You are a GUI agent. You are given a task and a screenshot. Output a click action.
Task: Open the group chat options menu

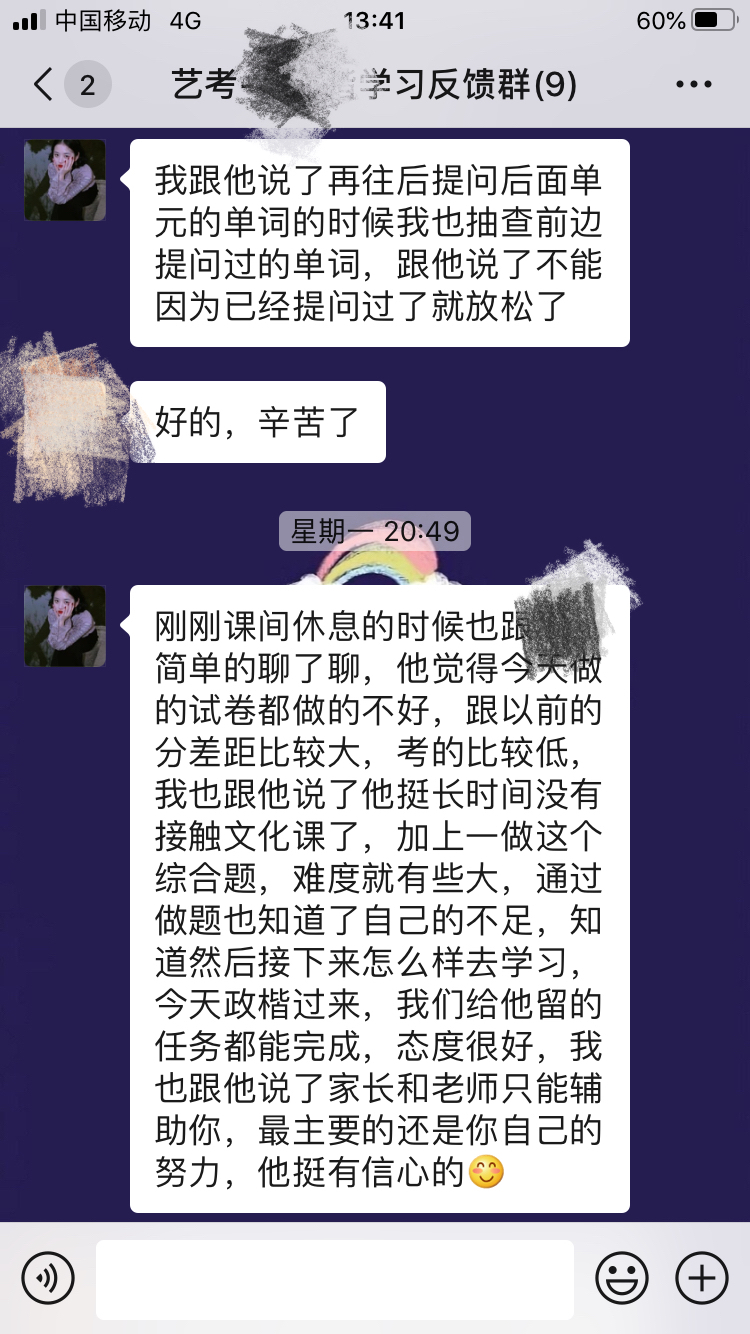pyautogui.click(x=693, y=85)
